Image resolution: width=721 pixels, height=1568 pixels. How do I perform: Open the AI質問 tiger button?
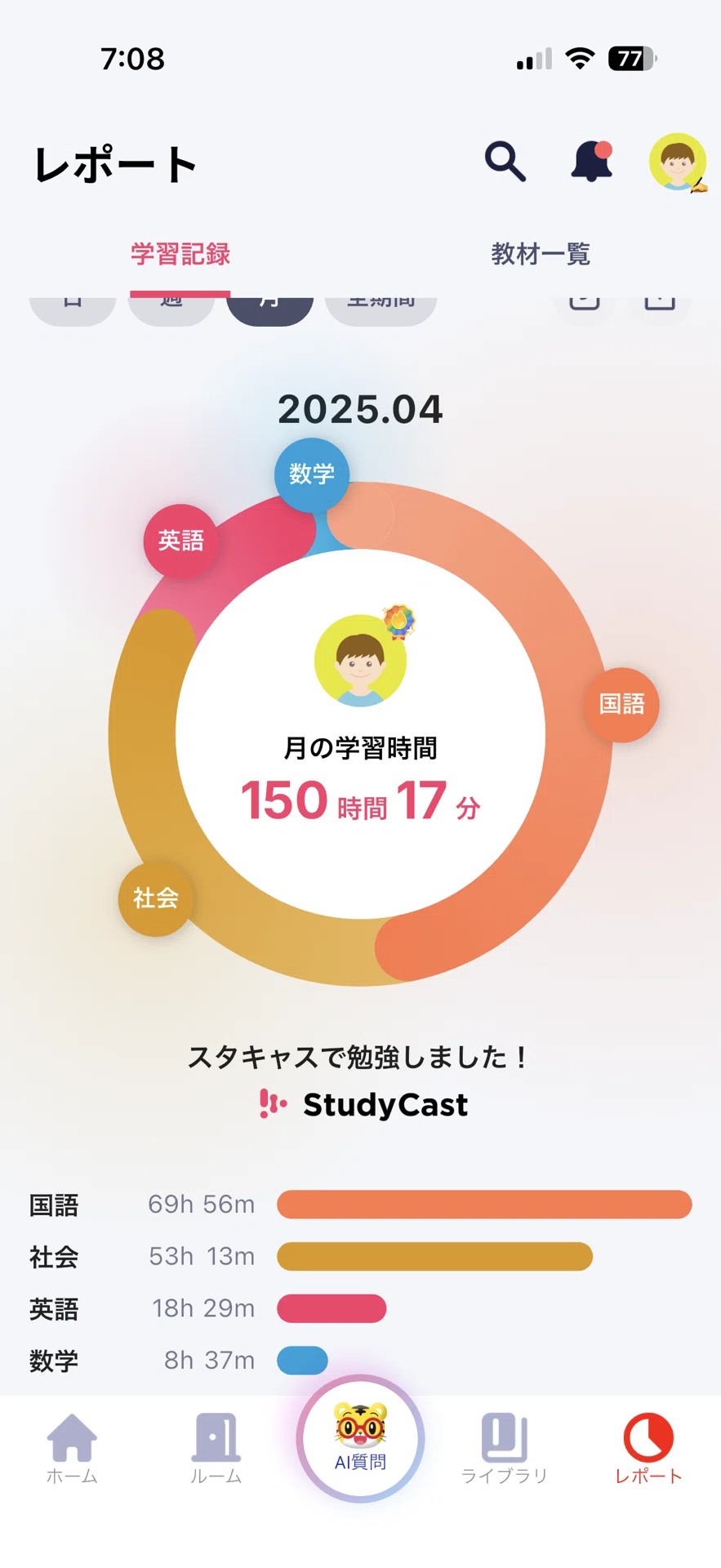tap(360, 1439)
